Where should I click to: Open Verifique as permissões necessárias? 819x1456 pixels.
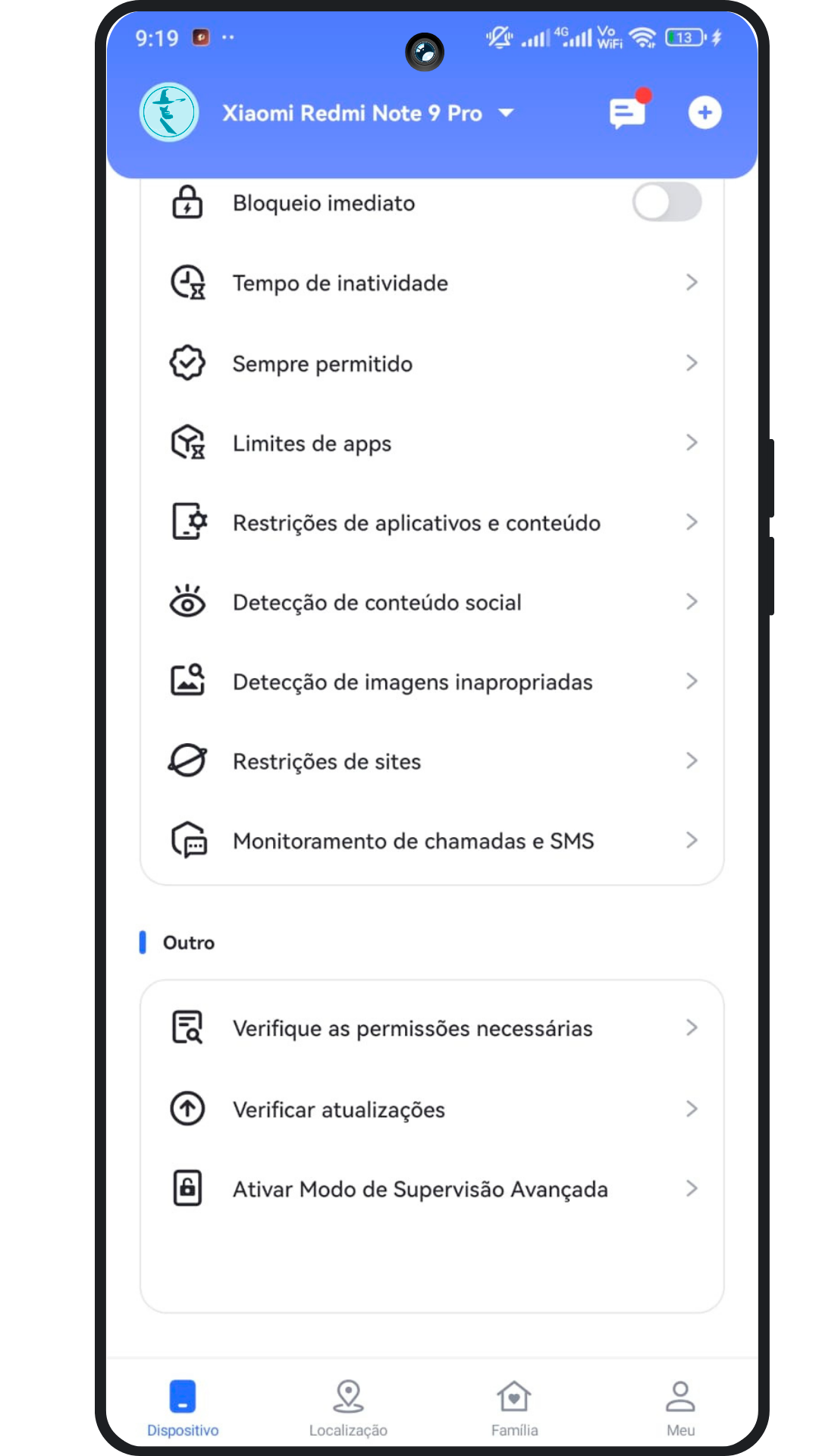(x=432, y=1028)
